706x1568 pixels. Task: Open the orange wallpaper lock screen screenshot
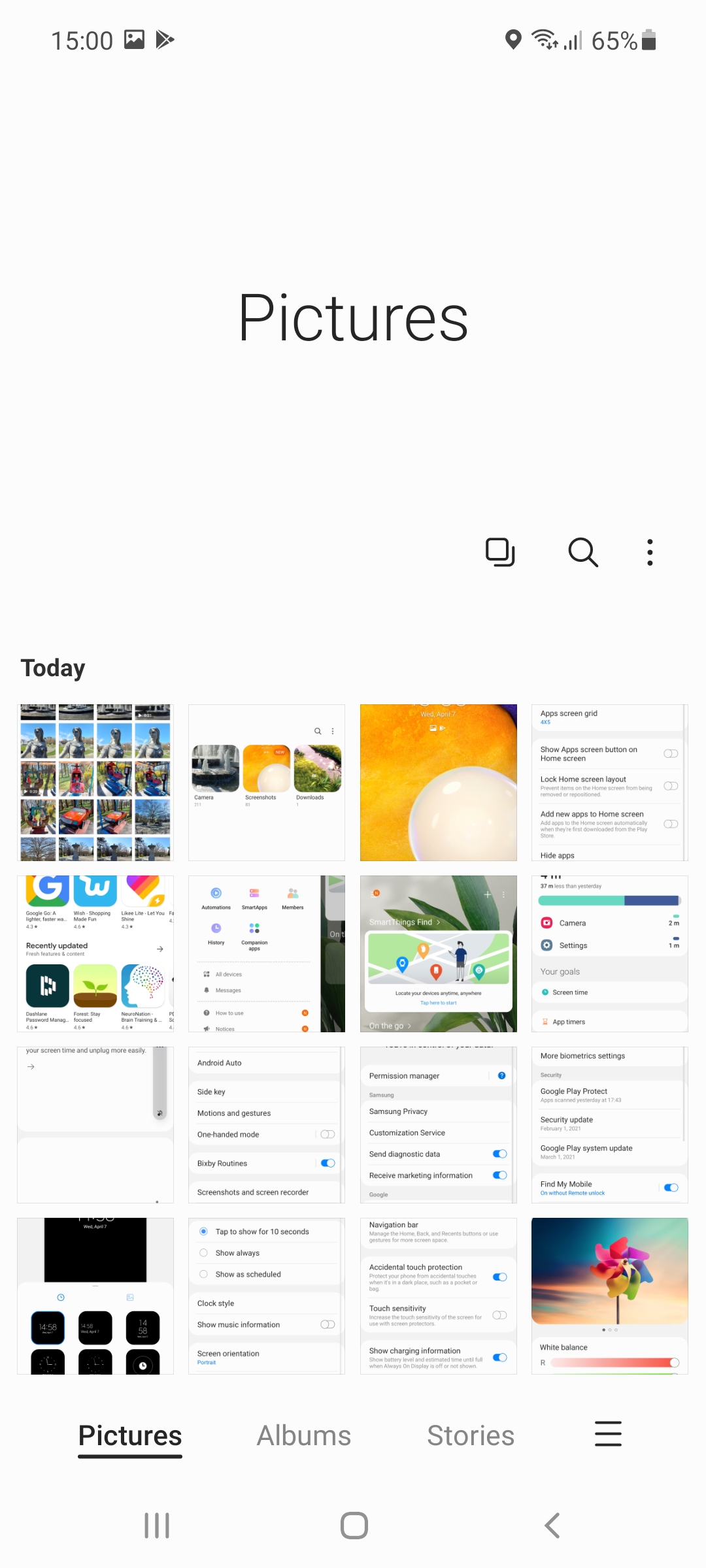pyautogui.click(x=439, y=783)
